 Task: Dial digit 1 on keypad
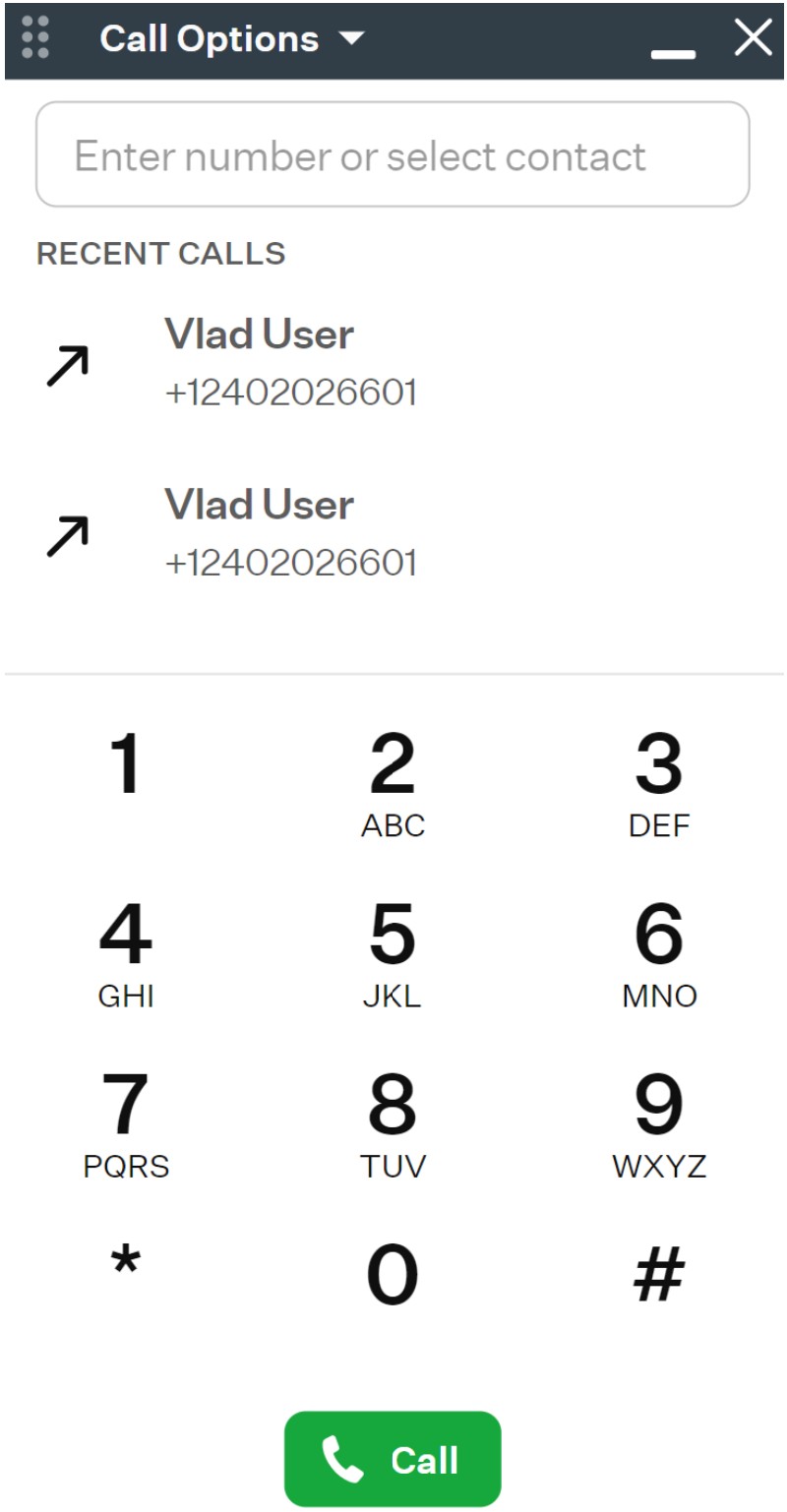[x=126, y=764]
